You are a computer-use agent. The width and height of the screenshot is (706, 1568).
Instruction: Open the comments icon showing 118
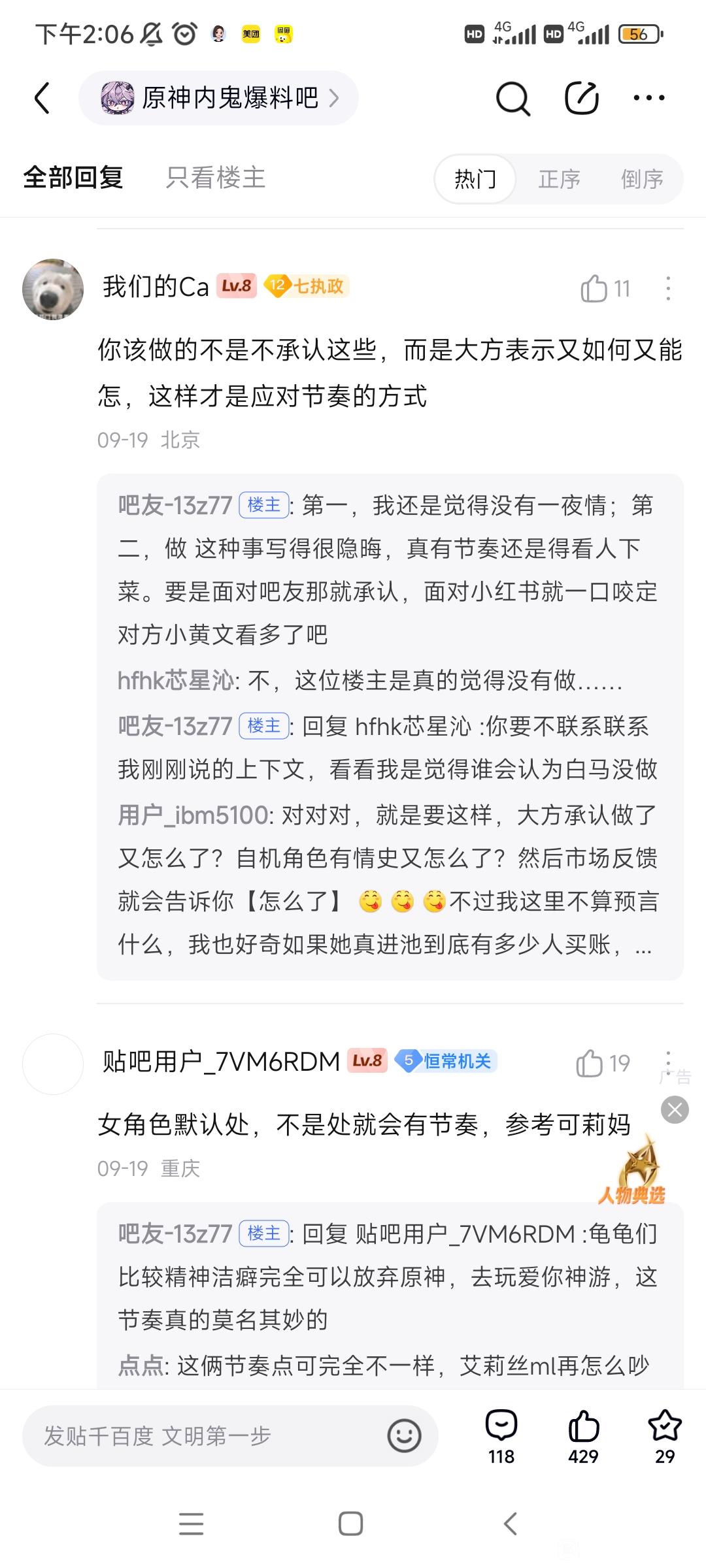click(x=501, y=1435)
